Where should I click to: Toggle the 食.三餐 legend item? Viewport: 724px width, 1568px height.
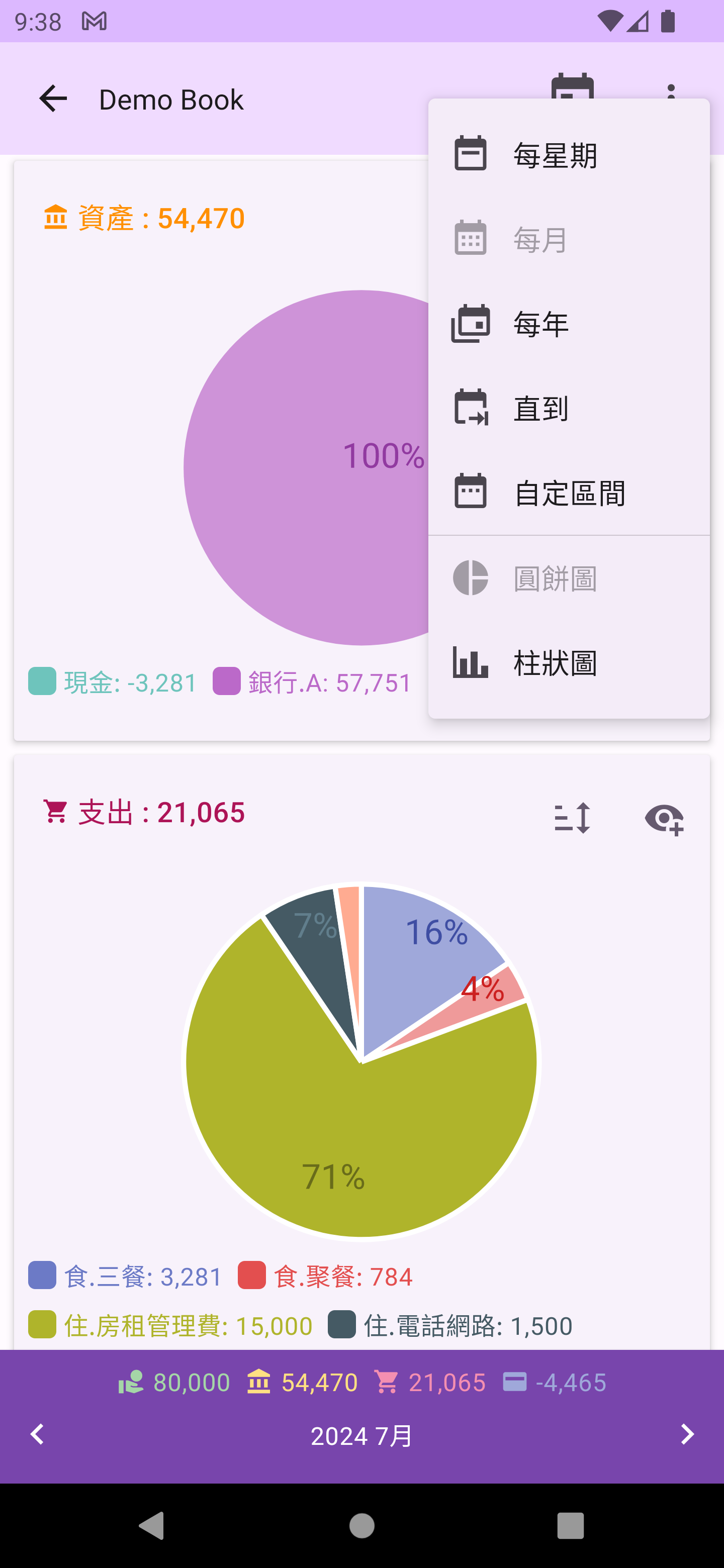point(126,1277)
